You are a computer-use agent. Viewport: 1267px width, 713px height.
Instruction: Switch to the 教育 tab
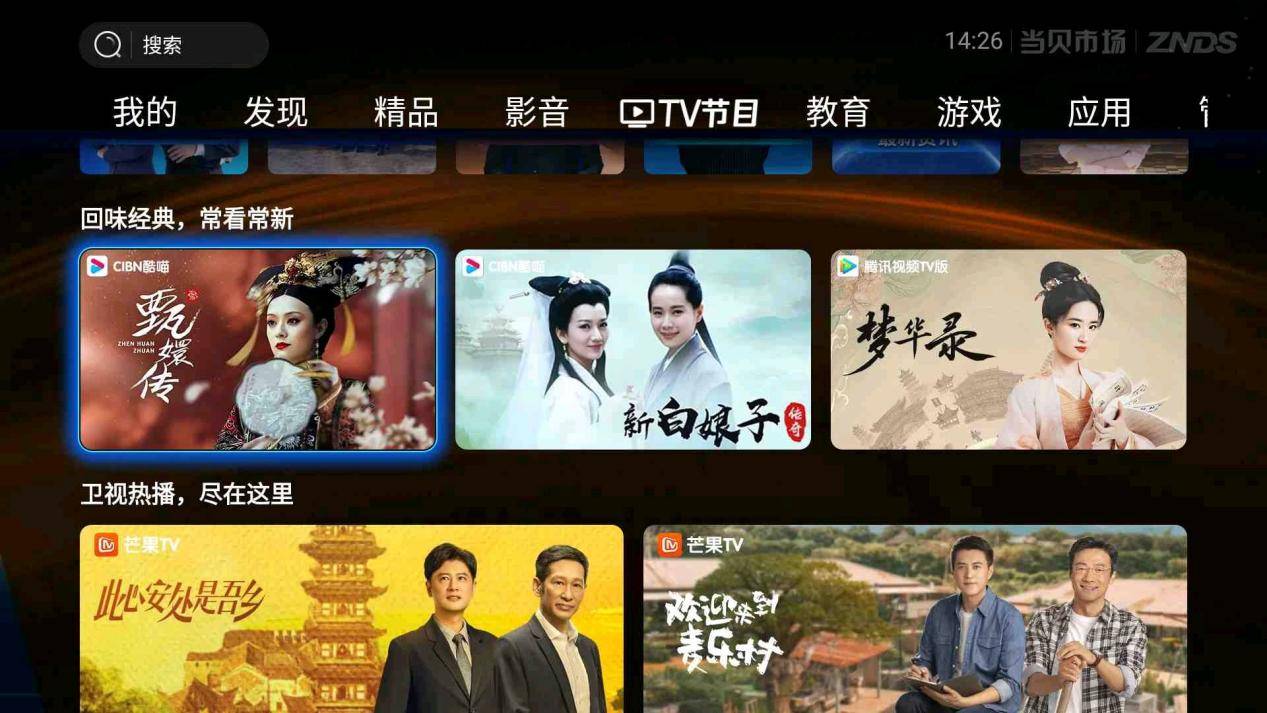(838, 113)
